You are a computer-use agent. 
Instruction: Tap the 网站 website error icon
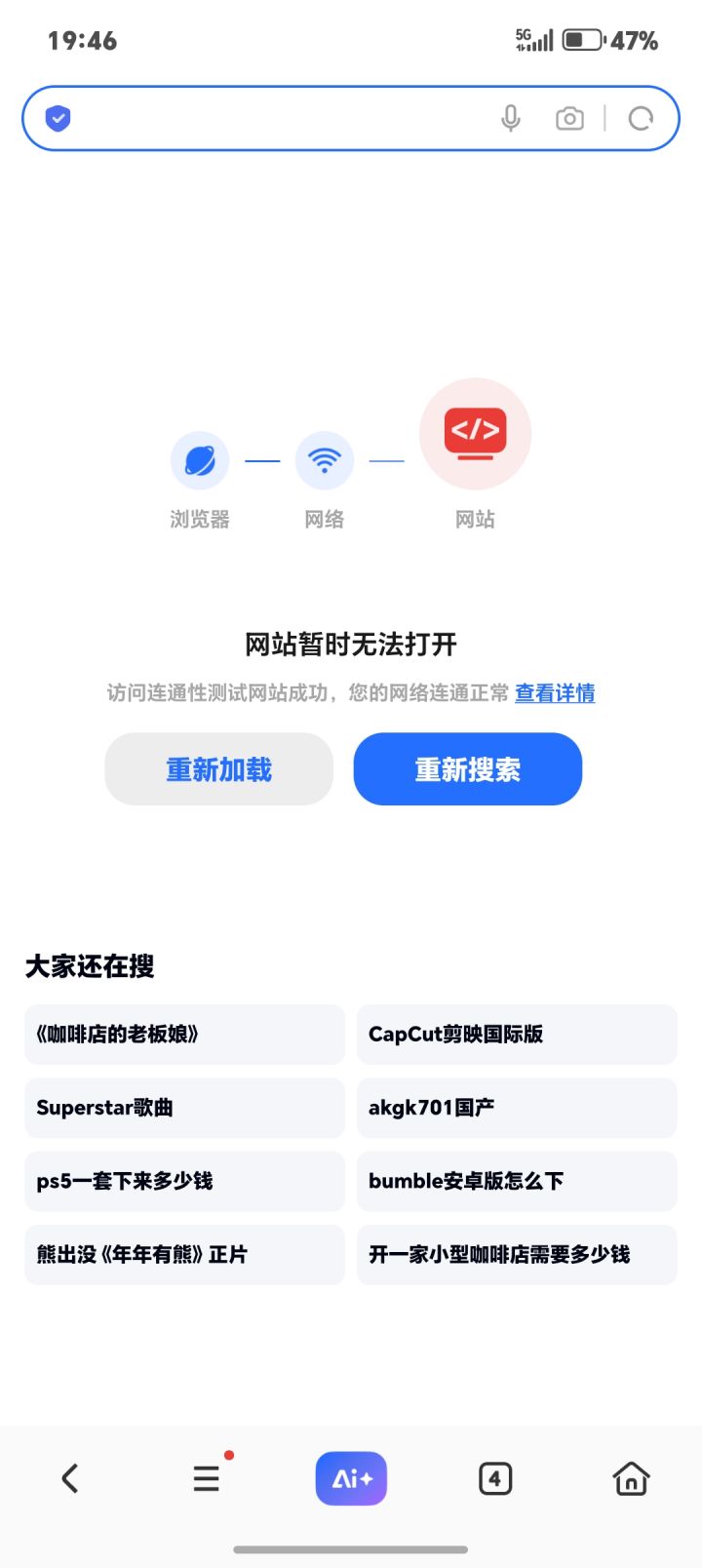click(x=475, y=433)
